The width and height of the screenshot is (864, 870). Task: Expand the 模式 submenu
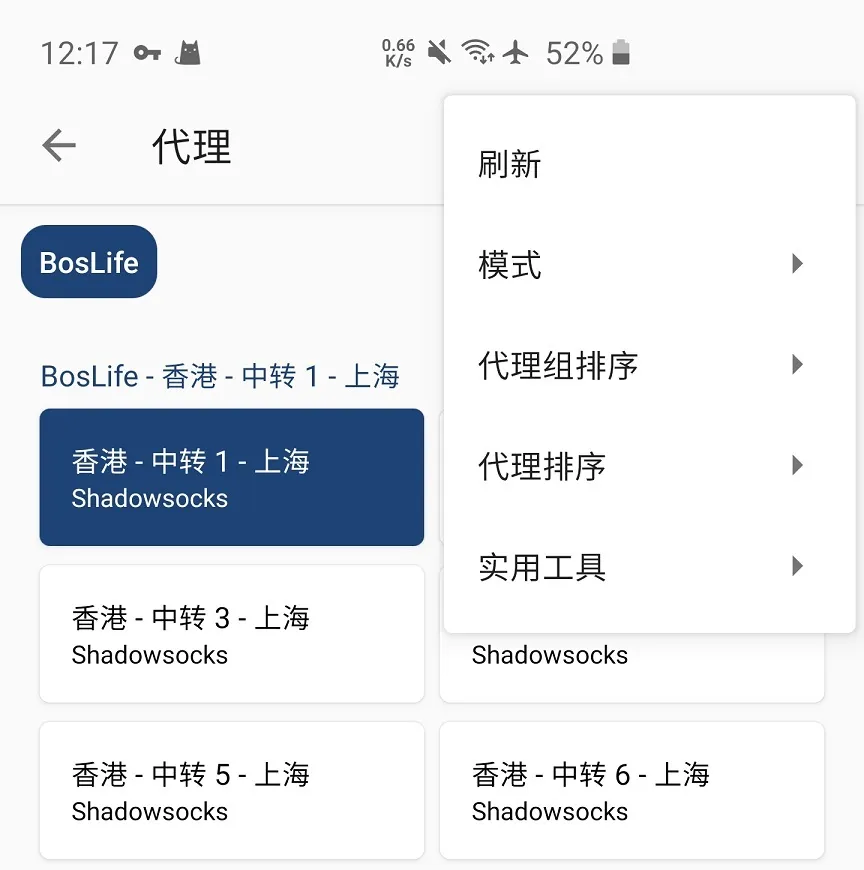coord(649,265)
